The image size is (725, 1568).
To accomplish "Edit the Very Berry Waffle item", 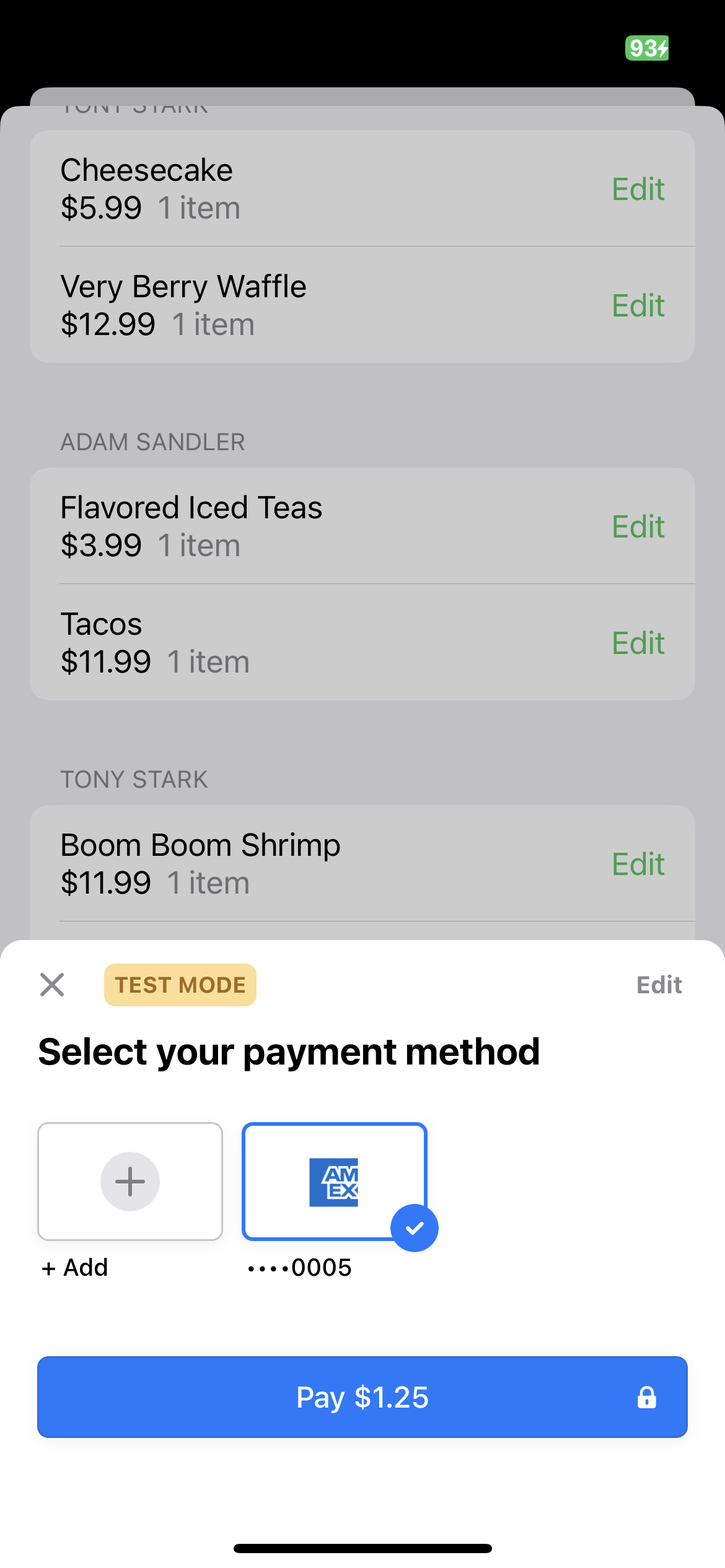I will point(638,305).
